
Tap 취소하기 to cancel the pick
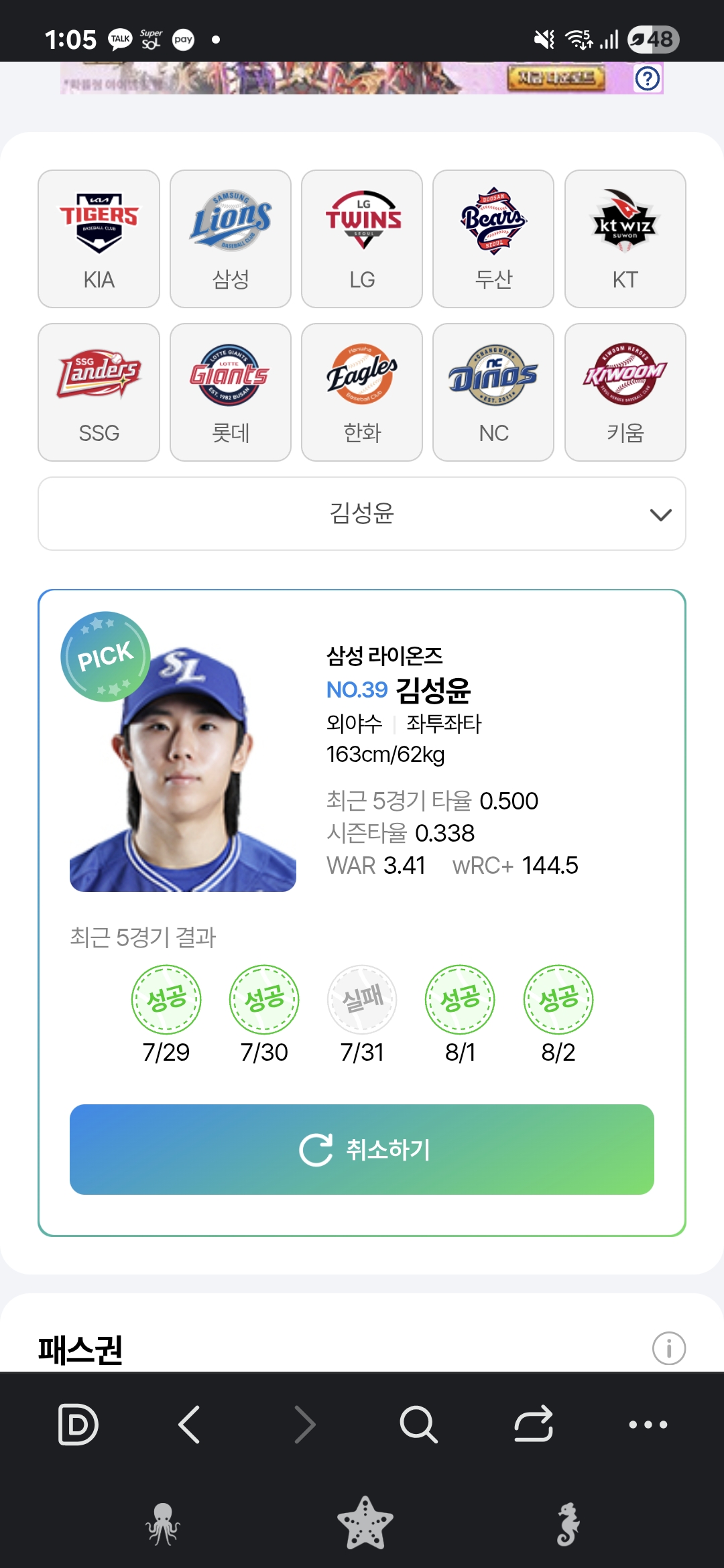click(362, 1149)
